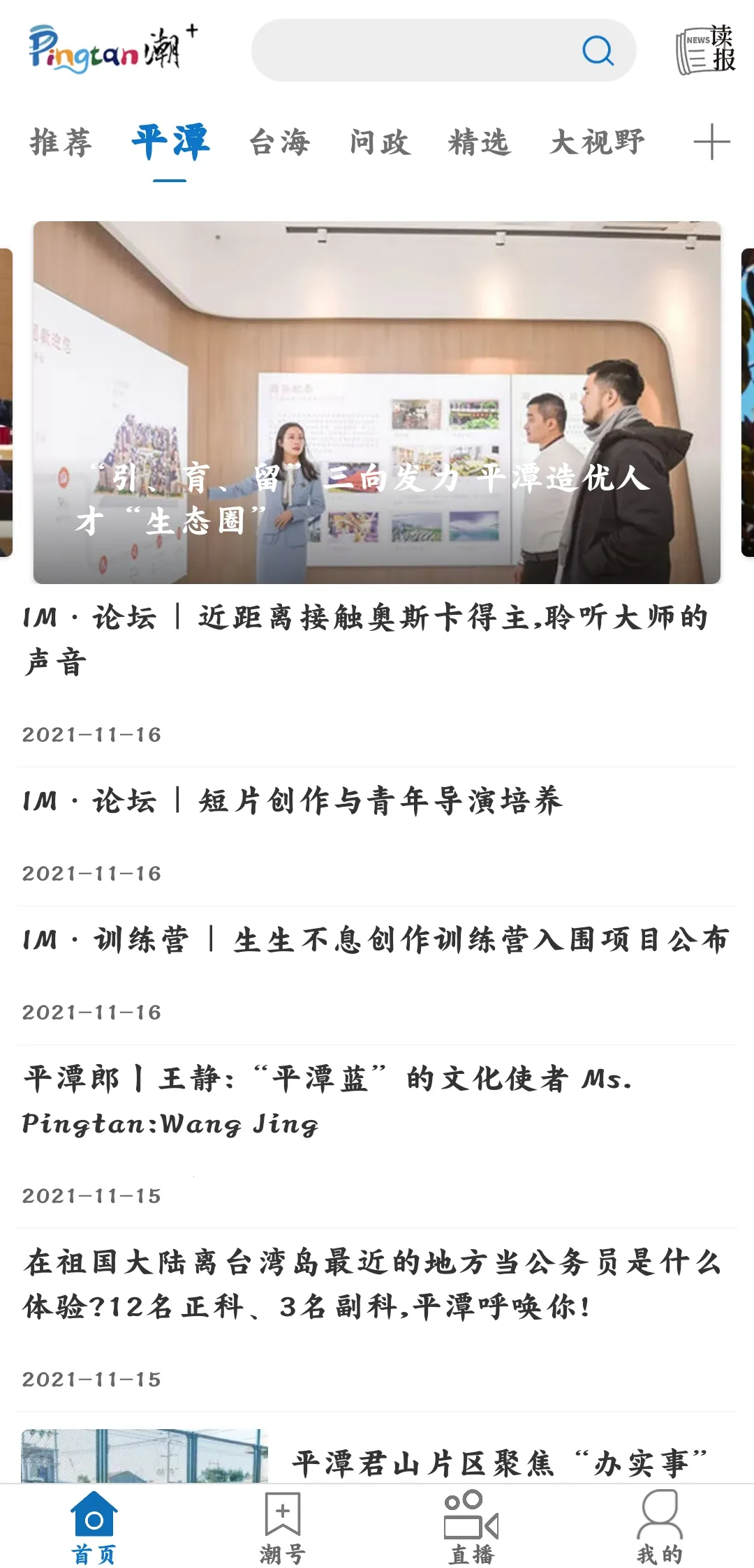Add more channels with the plus icon
754x1568 pixels.
click(x=711, y=142)
